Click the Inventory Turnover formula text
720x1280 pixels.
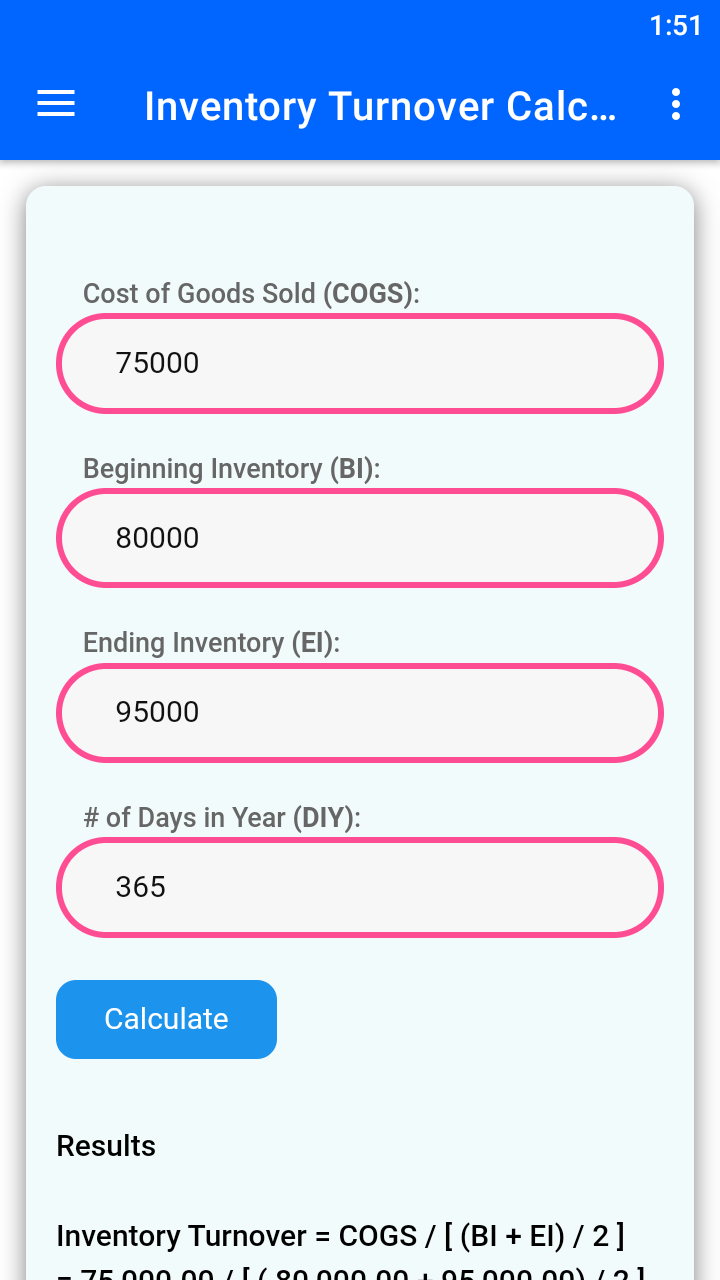pos(340,1236)
